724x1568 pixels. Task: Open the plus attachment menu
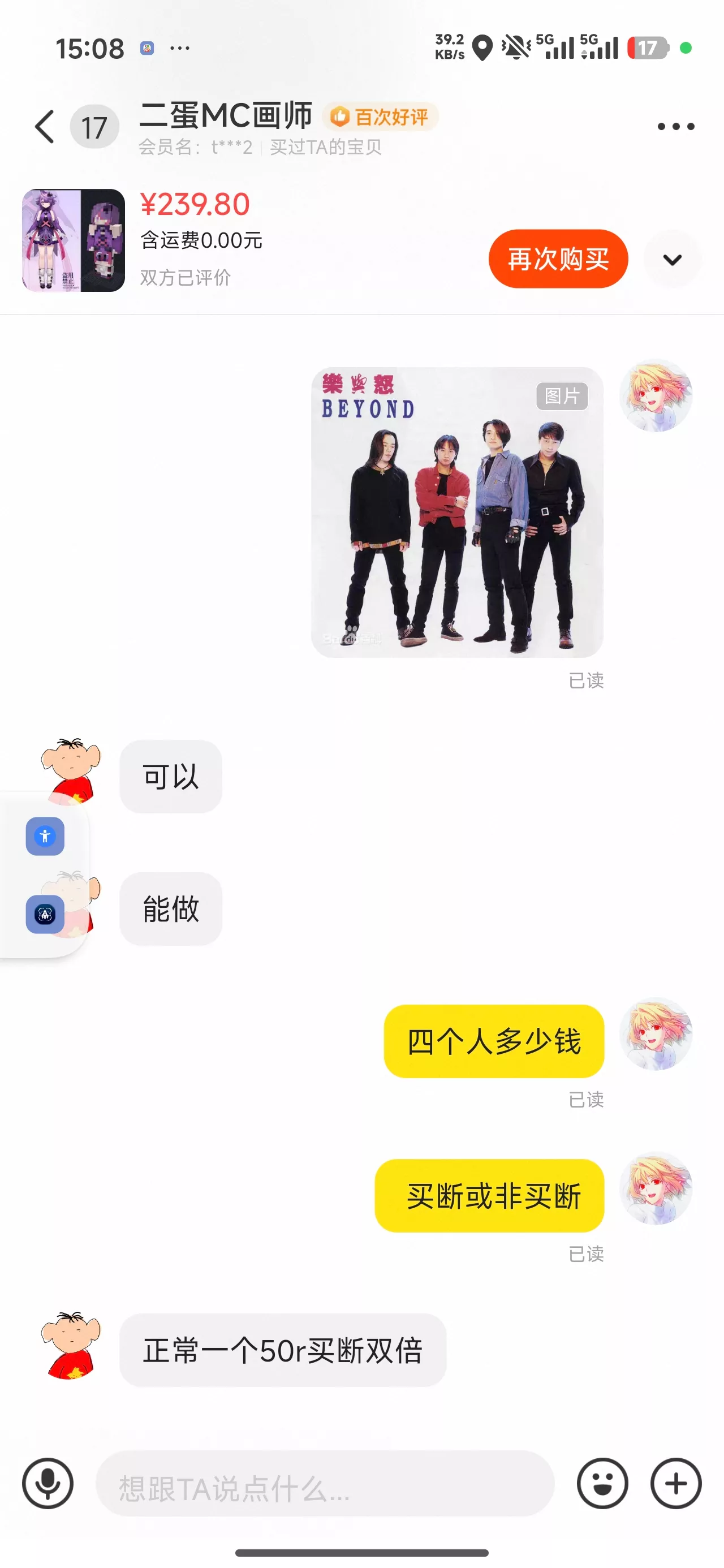pos(676,1483)
